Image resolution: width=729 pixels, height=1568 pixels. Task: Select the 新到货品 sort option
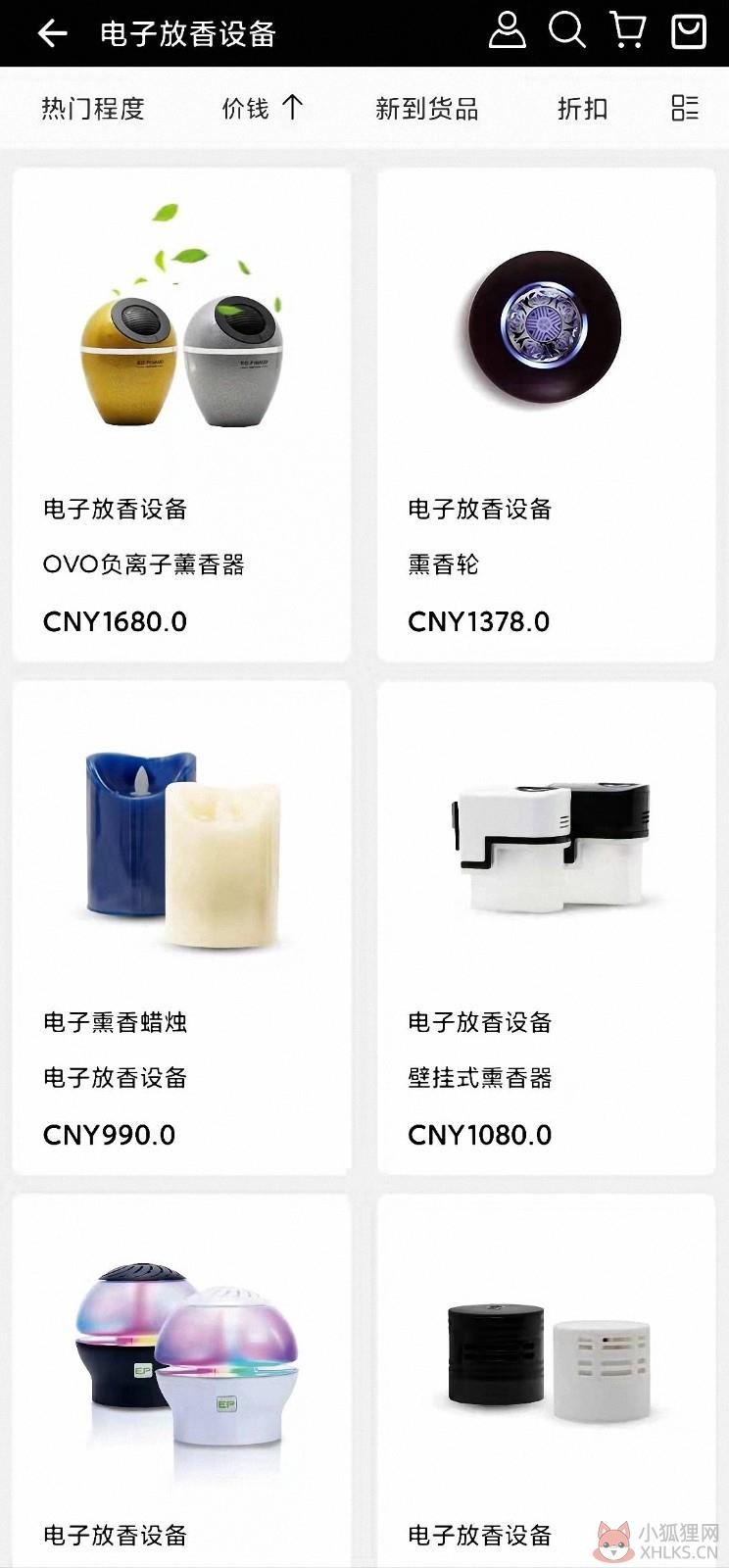(427, 108)
